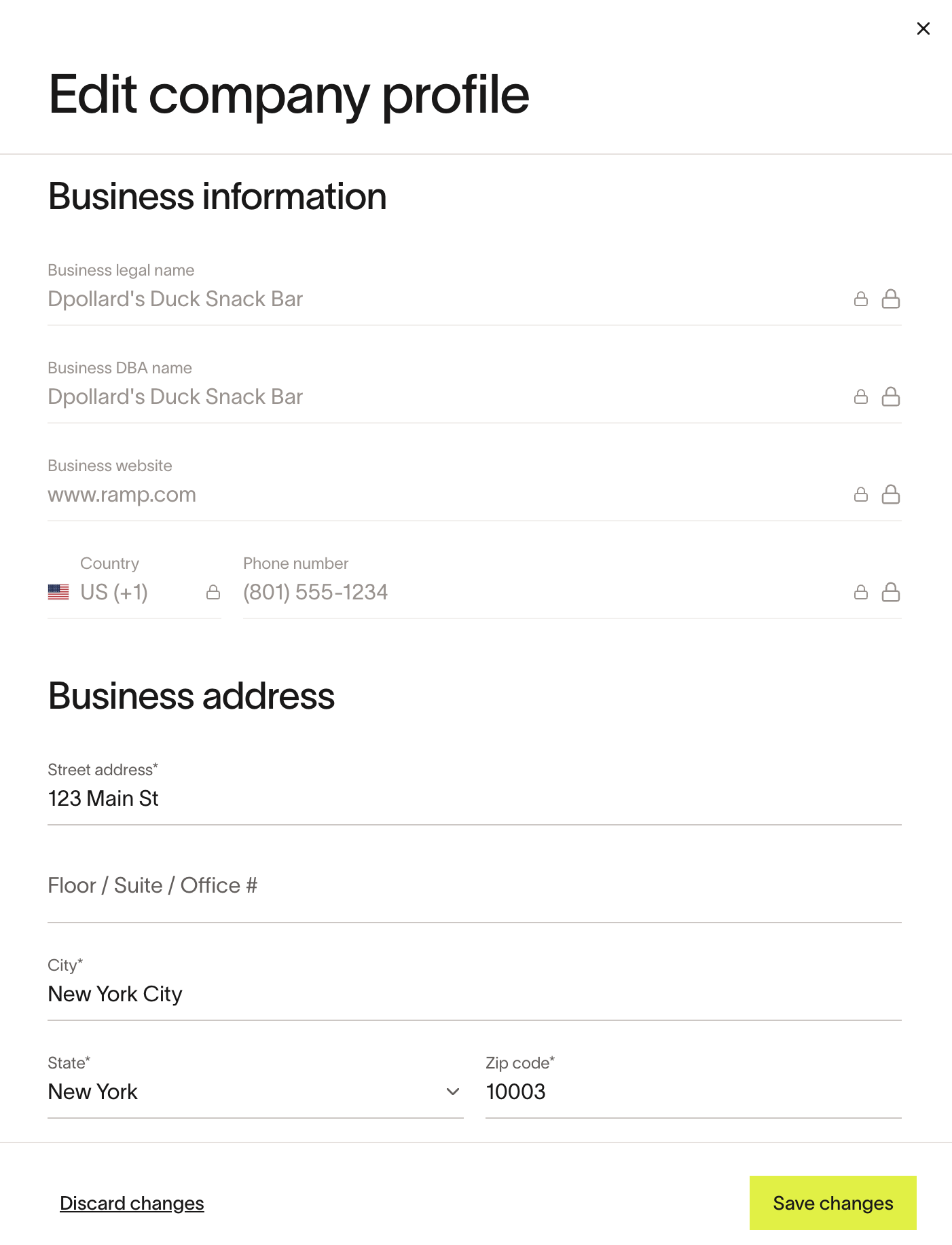Tap the Floor / Suite / Office # field
This screenshot has width=952, height=1245.
pos(474,885)
